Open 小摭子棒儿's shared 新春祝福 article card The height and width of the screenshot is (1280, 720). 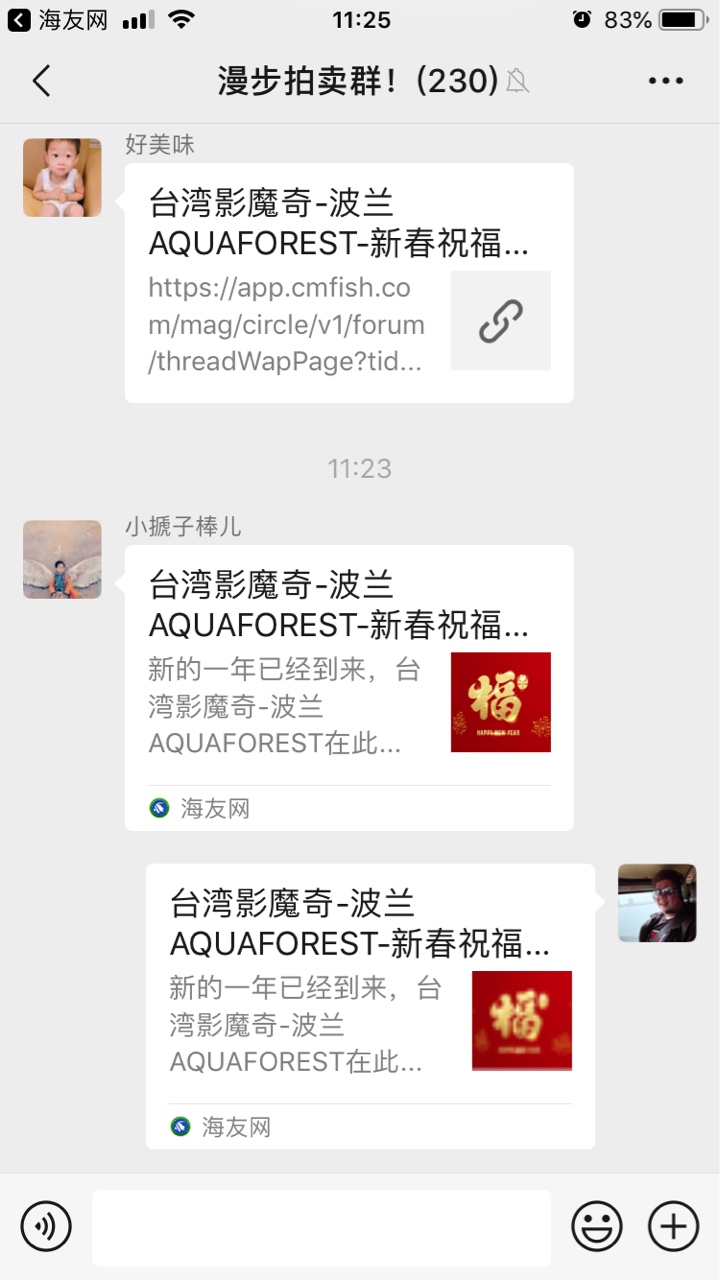click(349, 687)
